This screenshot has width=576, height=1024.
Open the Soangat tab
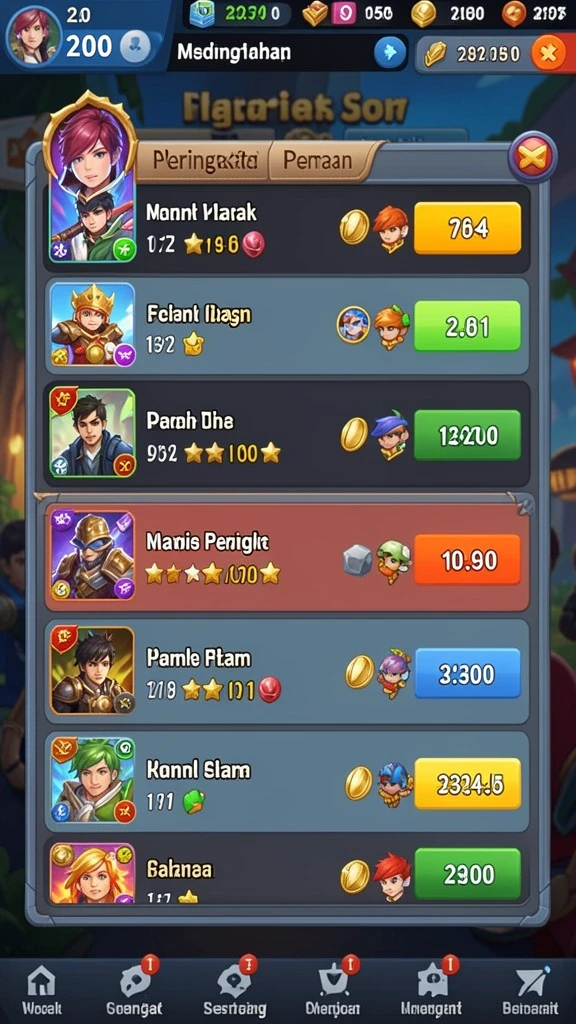[x=135, y=991]
